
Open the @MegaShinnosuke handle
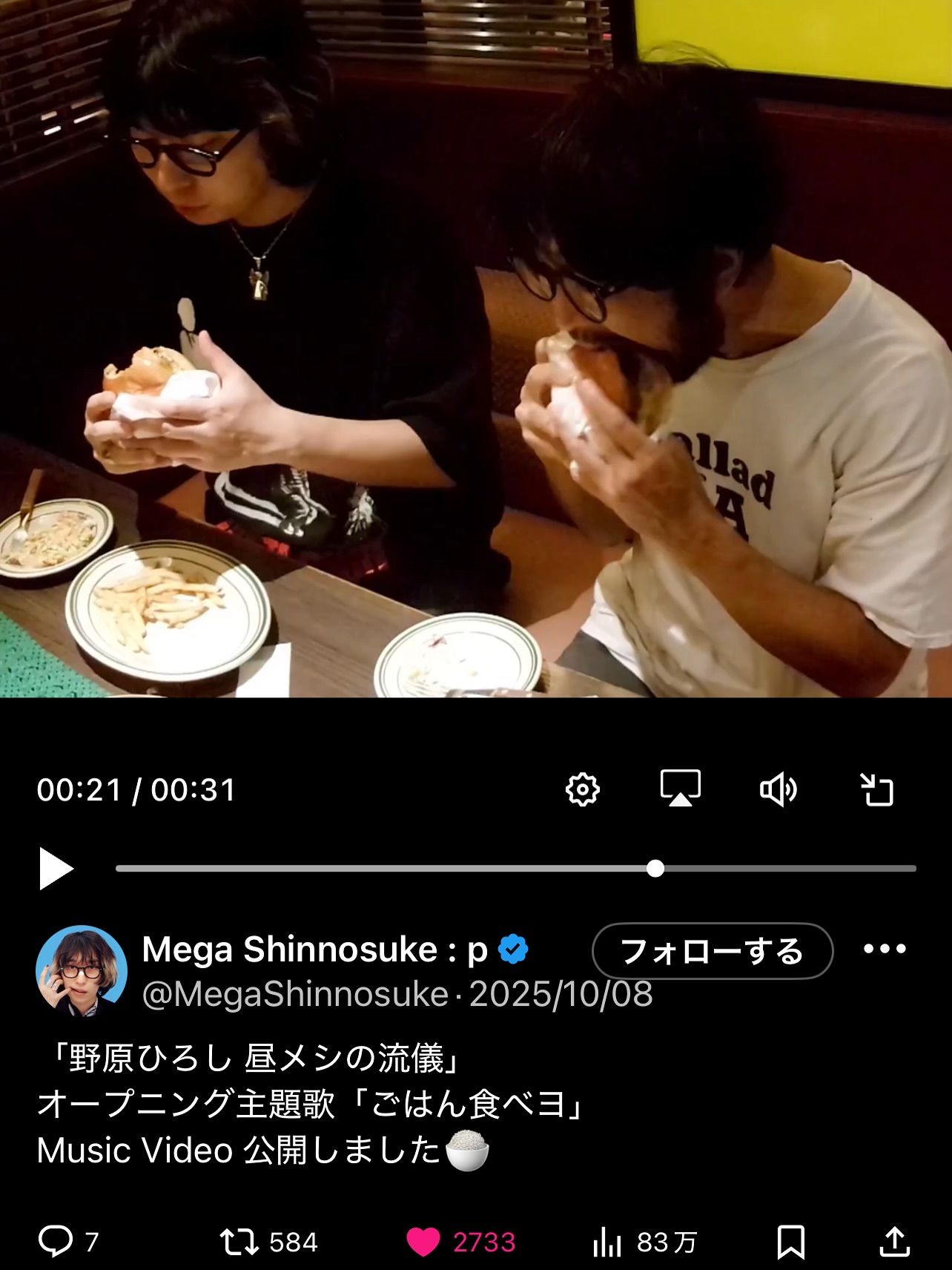coord(295,994)
